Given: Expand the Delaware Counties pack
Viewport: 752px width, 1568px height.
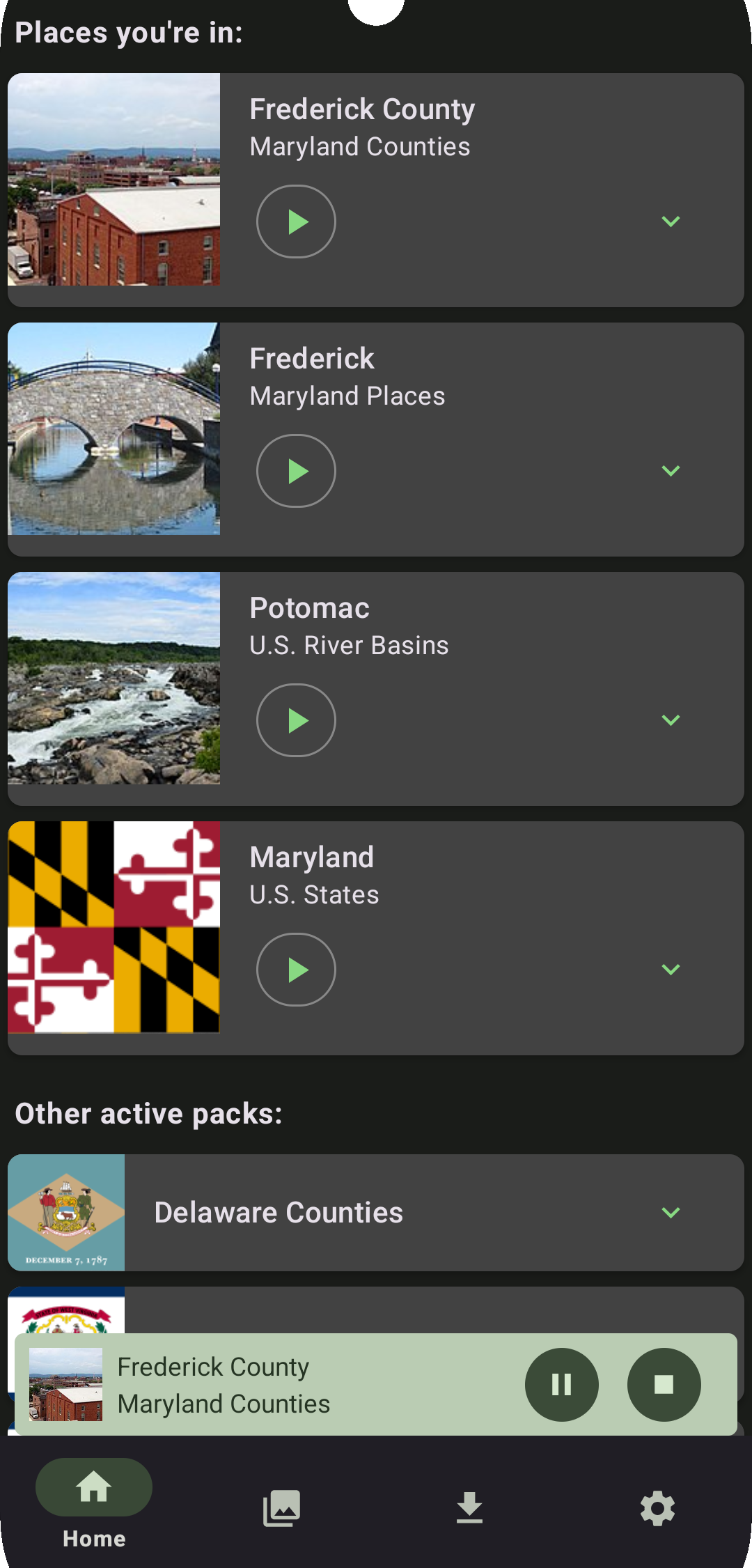Looking at the screenshot, I should [671, 1212].
